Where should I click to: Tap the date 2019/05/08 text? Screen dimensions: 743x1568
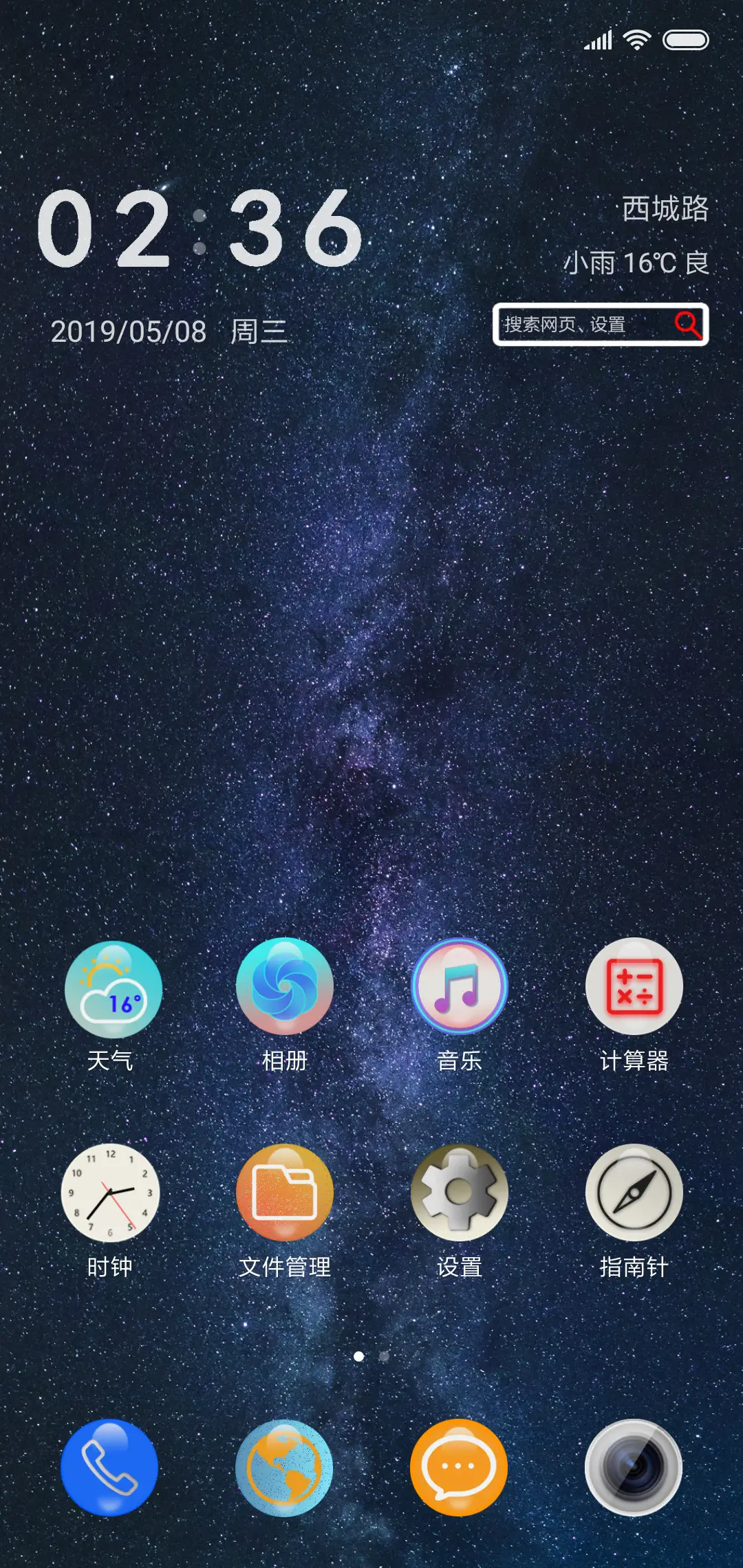pos(129,332)
